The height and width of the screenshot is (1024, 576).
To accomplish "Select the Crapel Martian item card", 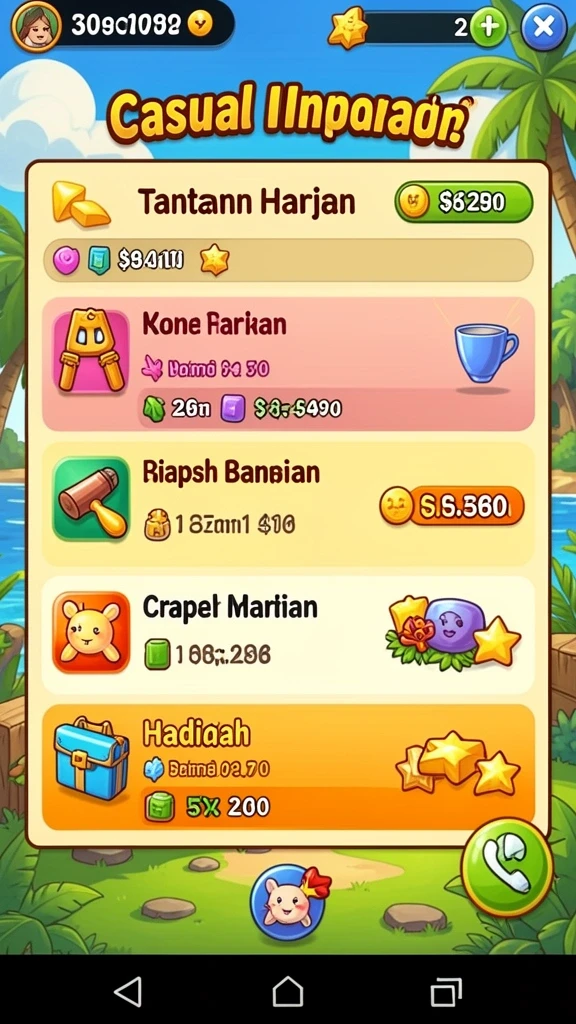I will tap(288, 635).
